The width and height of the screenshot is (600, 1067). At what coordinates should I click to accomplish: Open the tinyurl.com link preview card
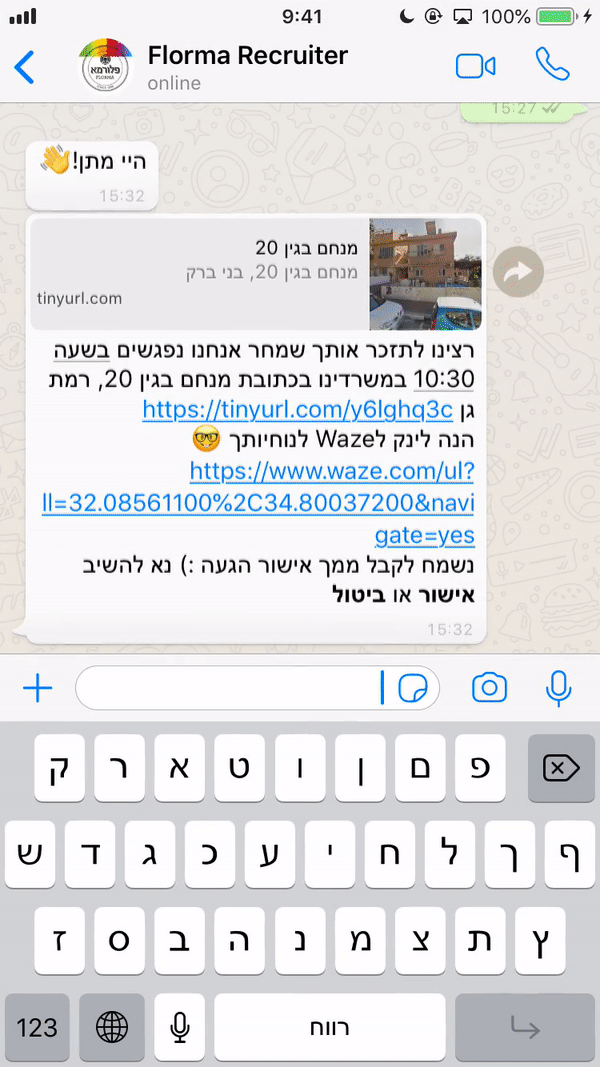[256, 274]
